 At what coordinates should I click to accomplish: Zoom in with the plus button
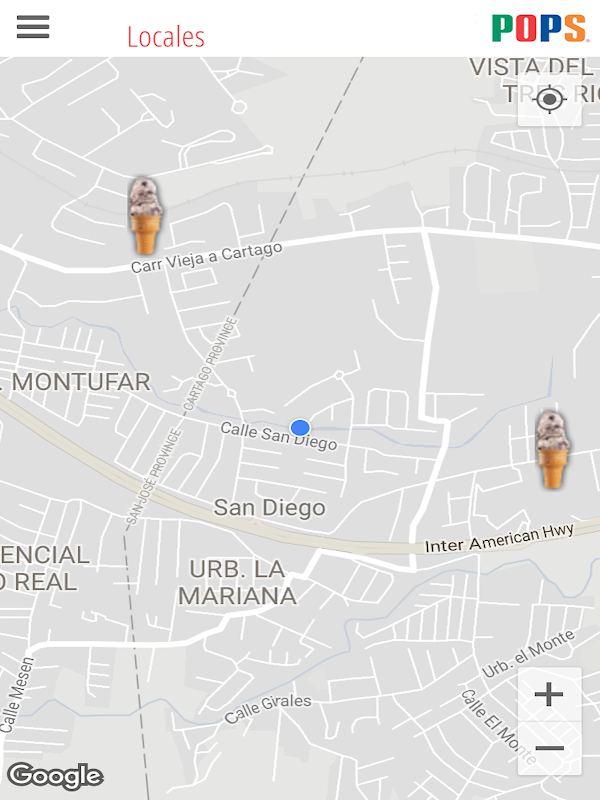coord(549,694)
